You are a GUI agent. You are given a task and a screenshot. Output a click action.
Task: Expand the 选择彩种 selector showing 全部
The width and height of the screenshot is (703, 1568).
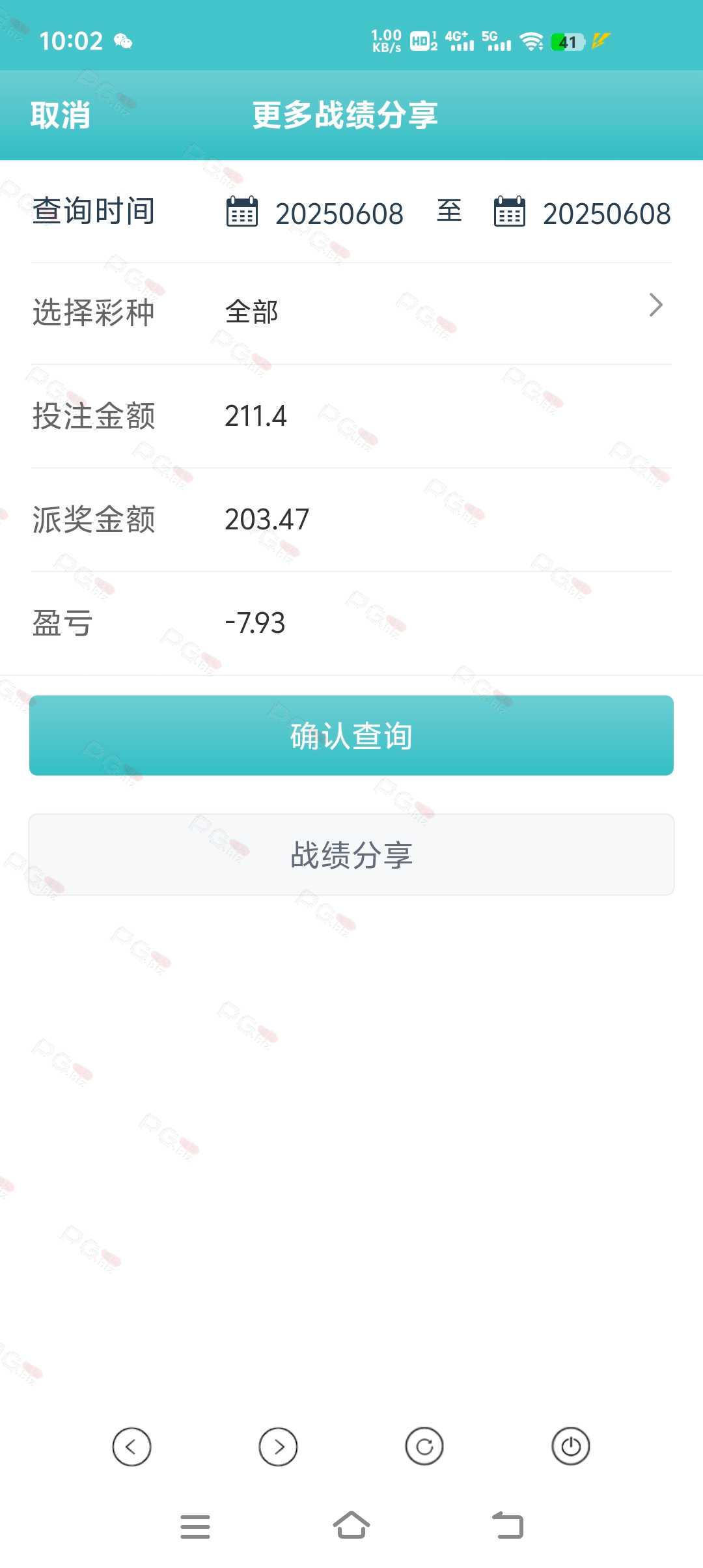click(x=351, y=313)
